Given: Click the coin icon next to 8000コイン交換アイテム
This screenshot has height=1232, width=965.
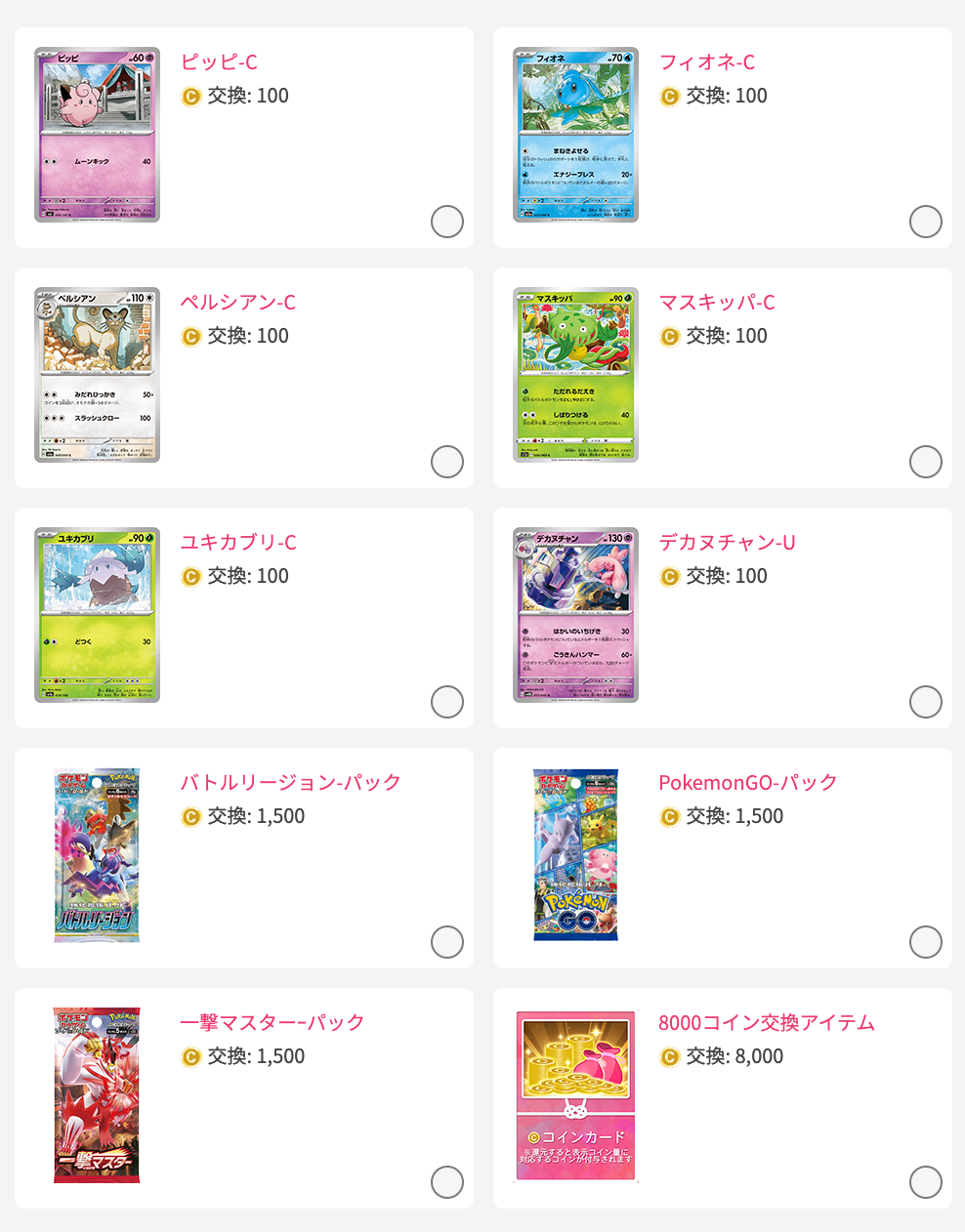Looking at the screenshot, I should [668, 1056].
